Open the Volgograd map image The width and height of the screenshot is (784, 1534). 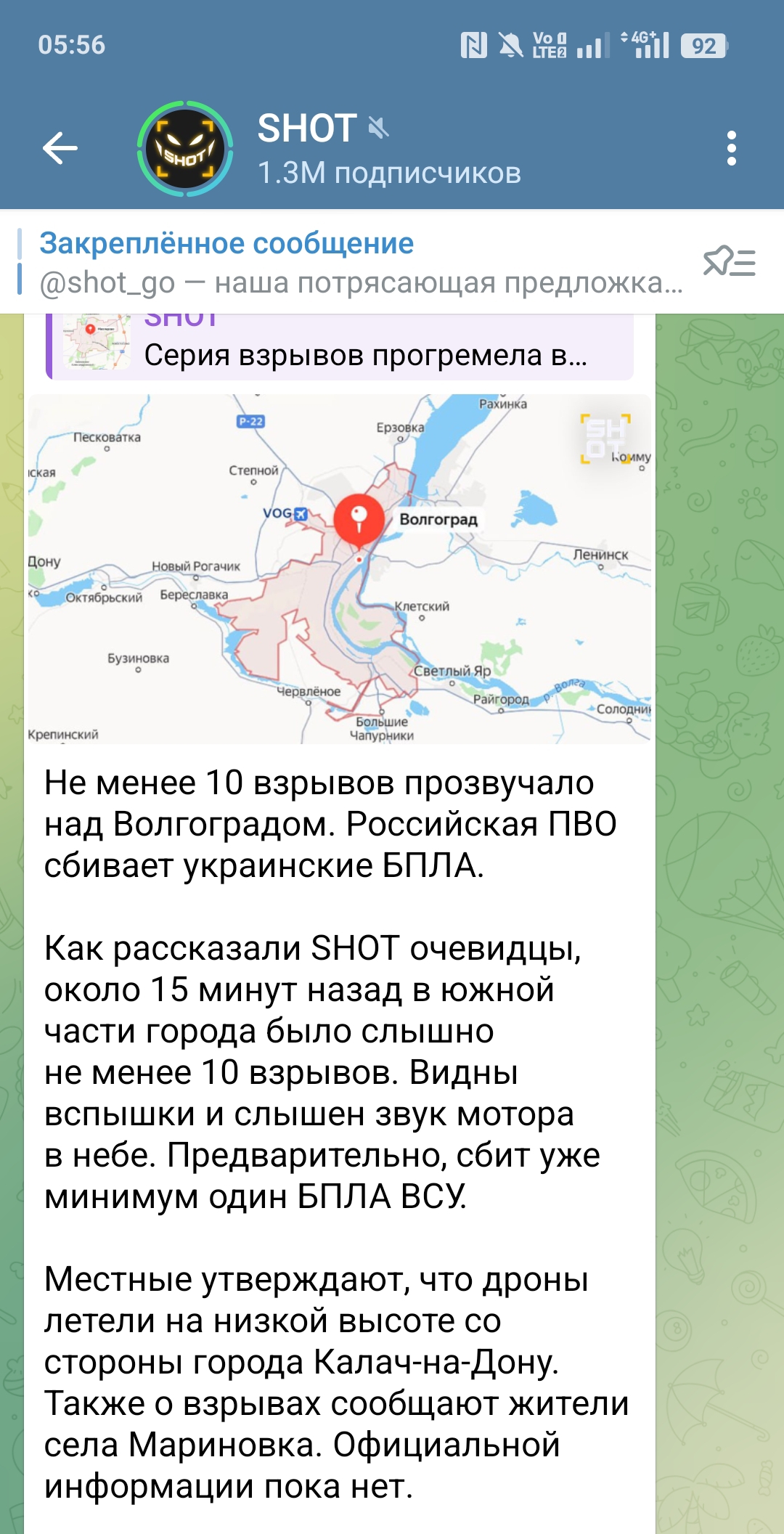point(340,568)
